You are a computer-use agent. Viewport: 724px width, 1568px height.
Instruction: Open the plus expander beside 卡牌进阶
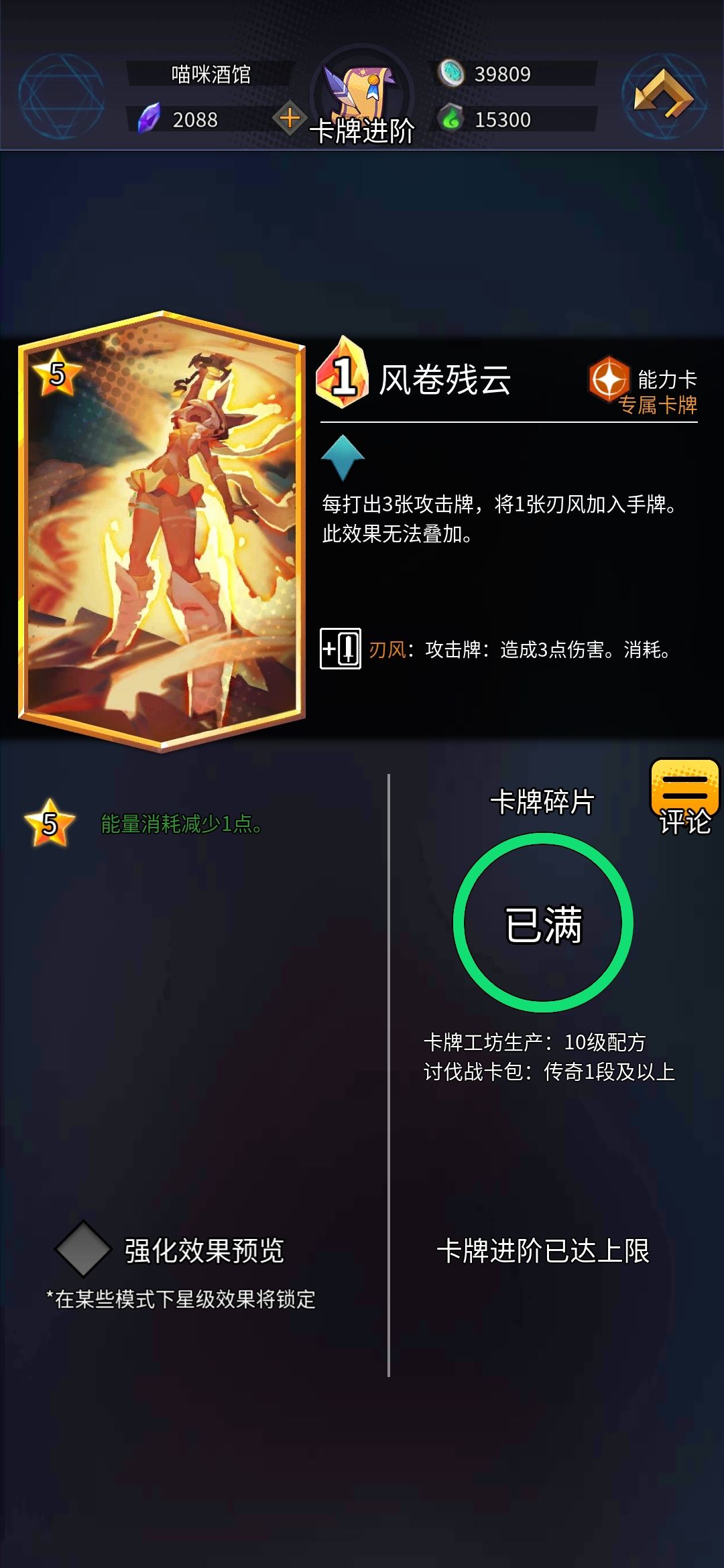pos(288,119)
